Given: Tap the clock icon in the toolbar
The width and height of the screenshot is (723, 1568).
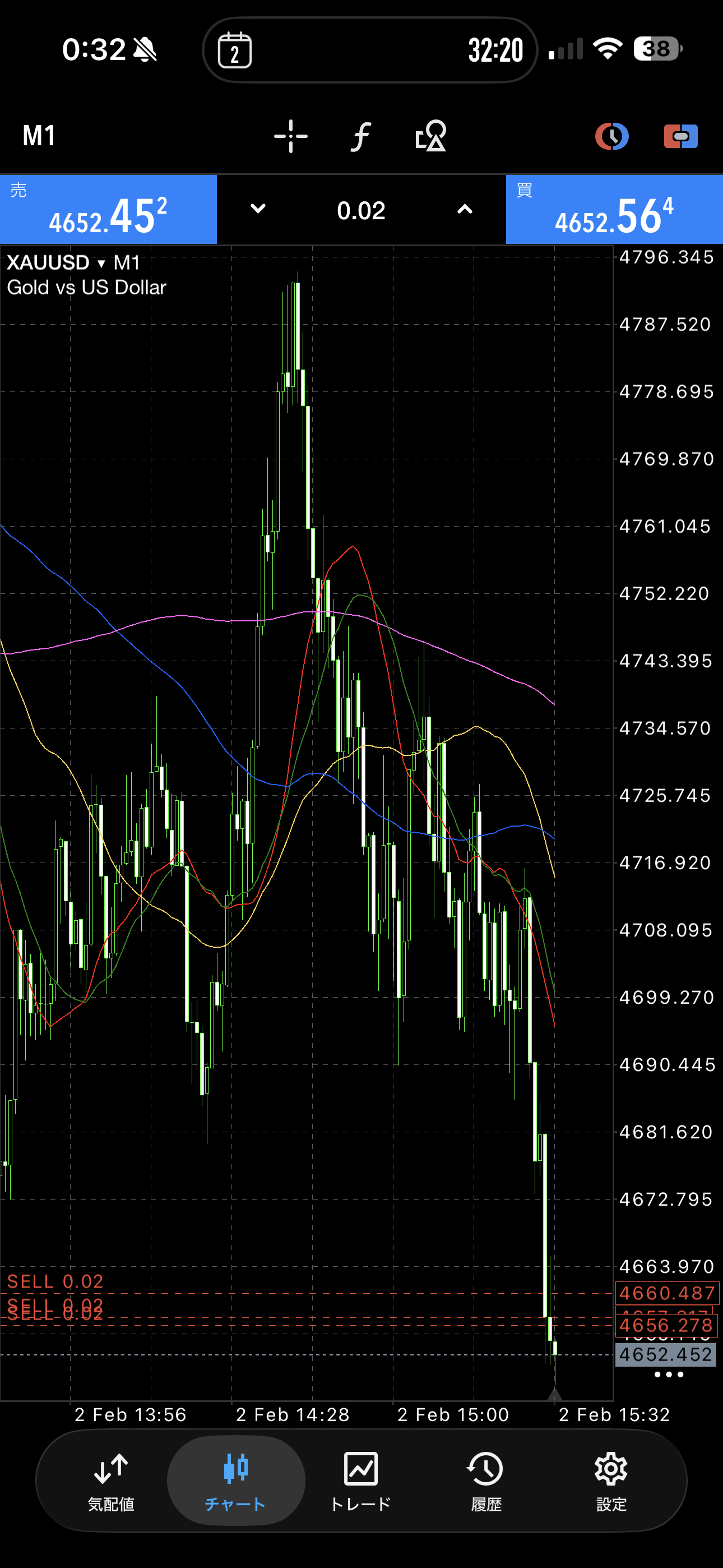Looking at the screenshot, I should (611, 136).
